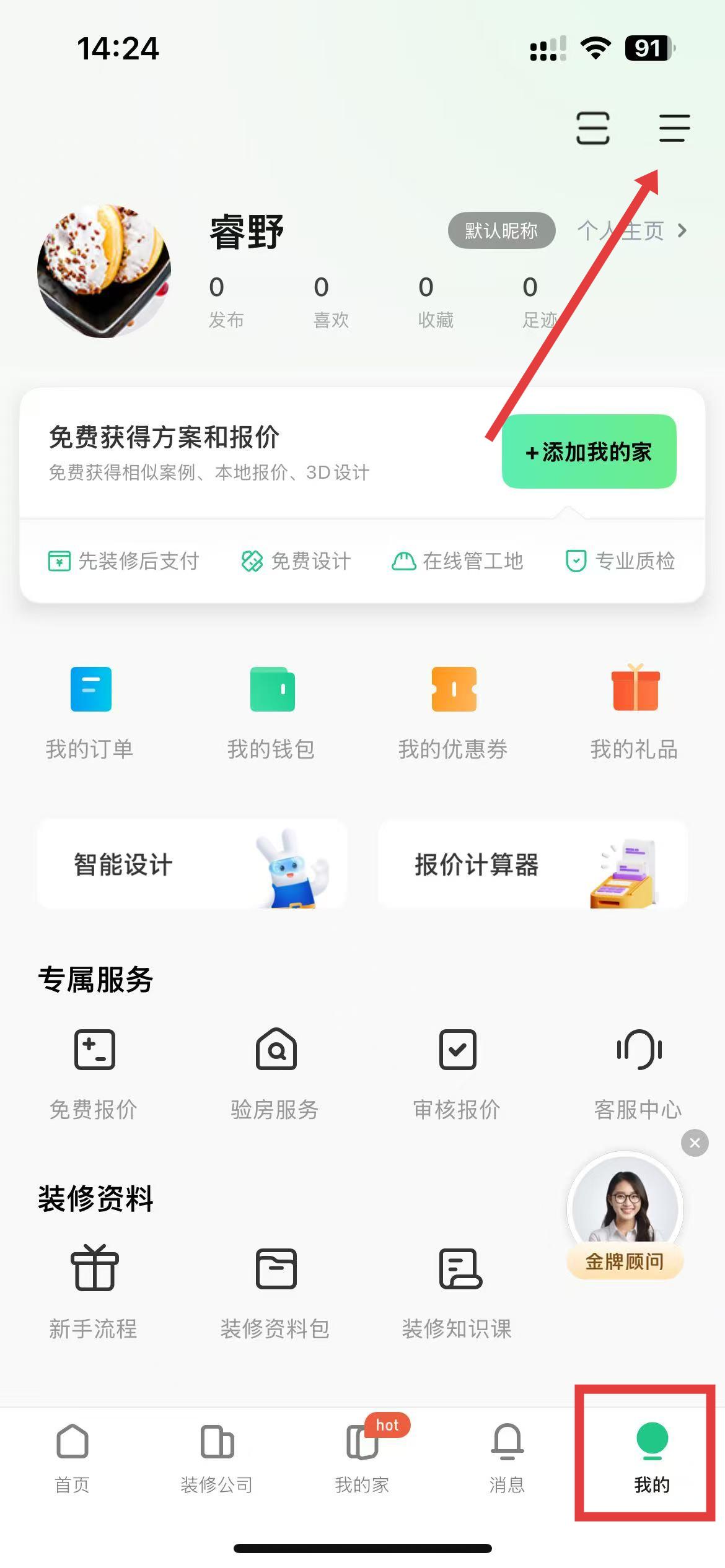Image resolution: width=725 pixels, height=1568 pixels.
Task: Open the 消息 tab
Action: [507, 1458]
